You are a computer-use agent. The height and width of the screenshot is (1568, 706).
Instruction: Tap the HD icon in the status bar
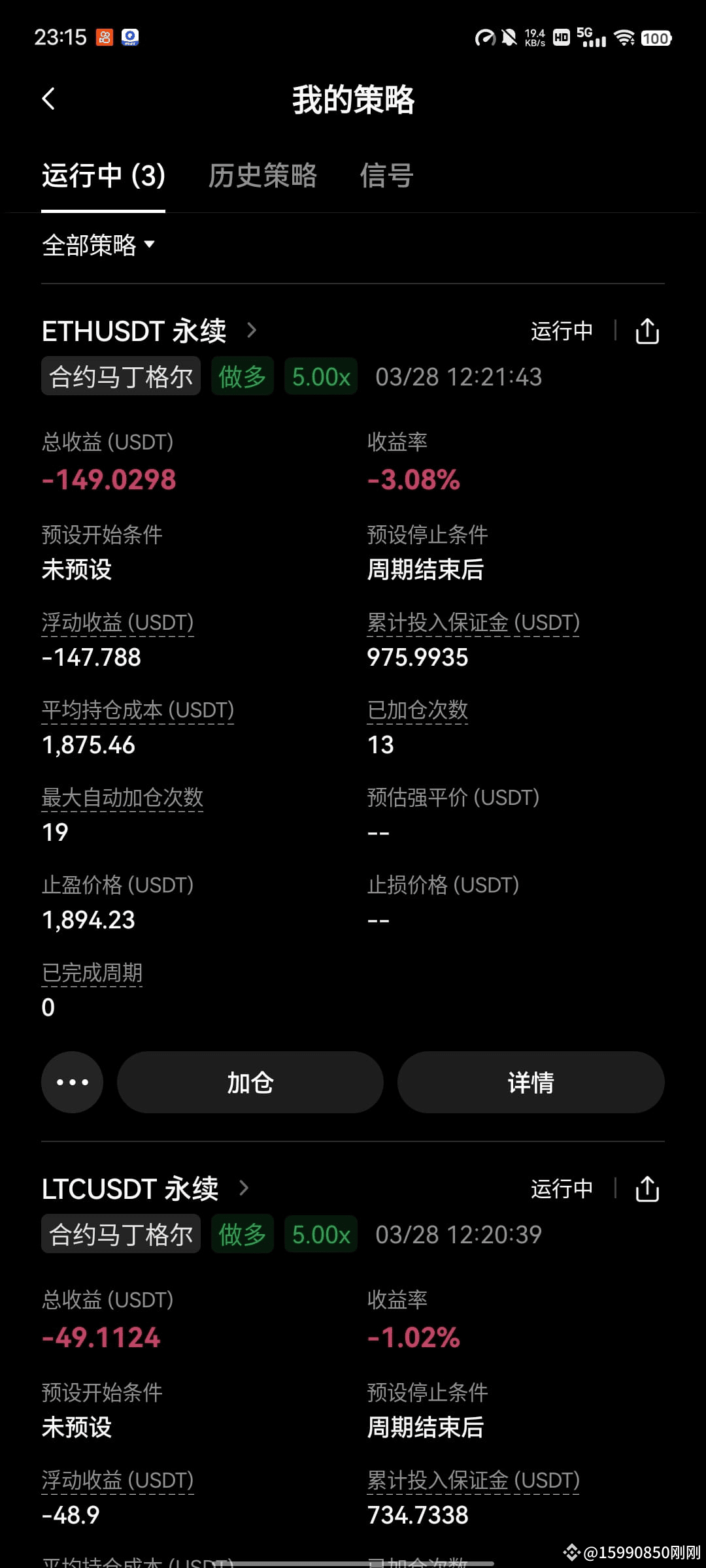[x=560, y=37]
